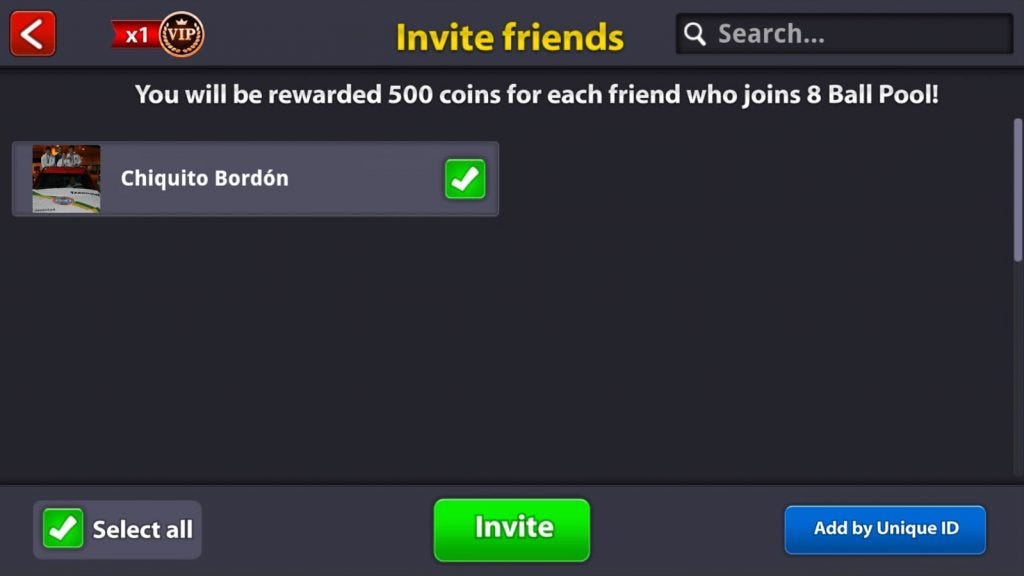The image size is (1024, 576).
Task: Go back using the red arrow
Action: coord(32,34)
